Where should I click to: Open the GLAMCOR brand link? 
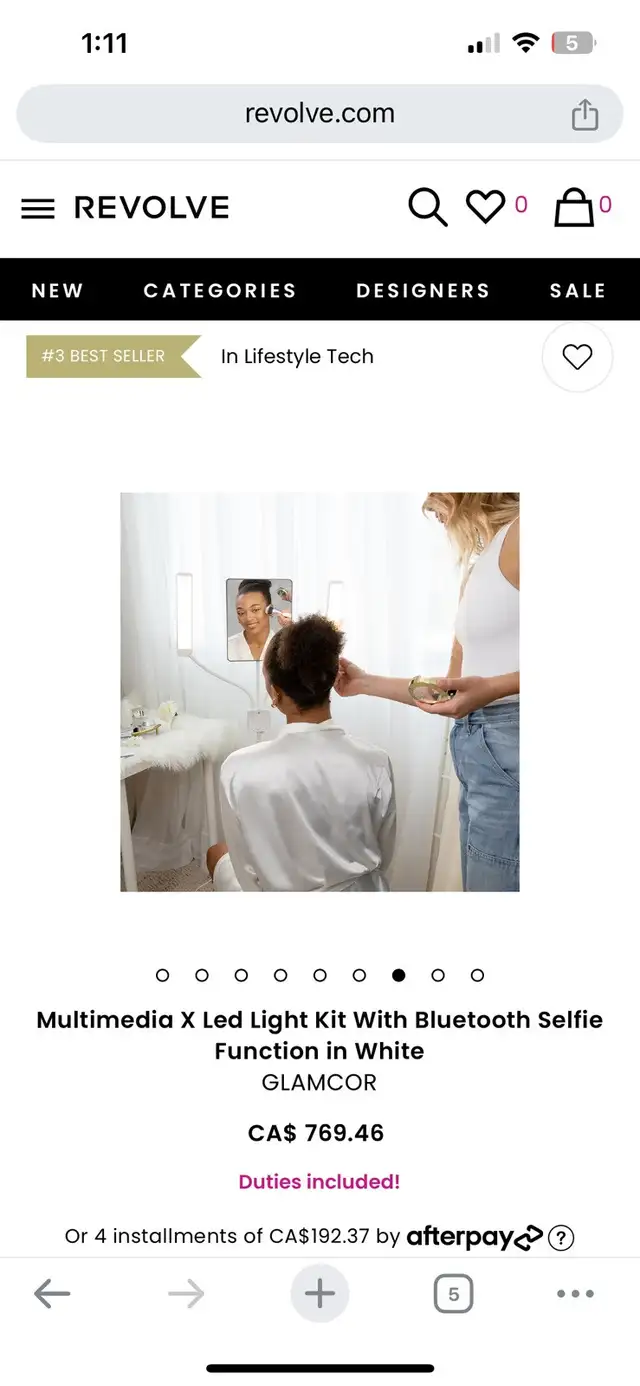tap(320, 1082)
